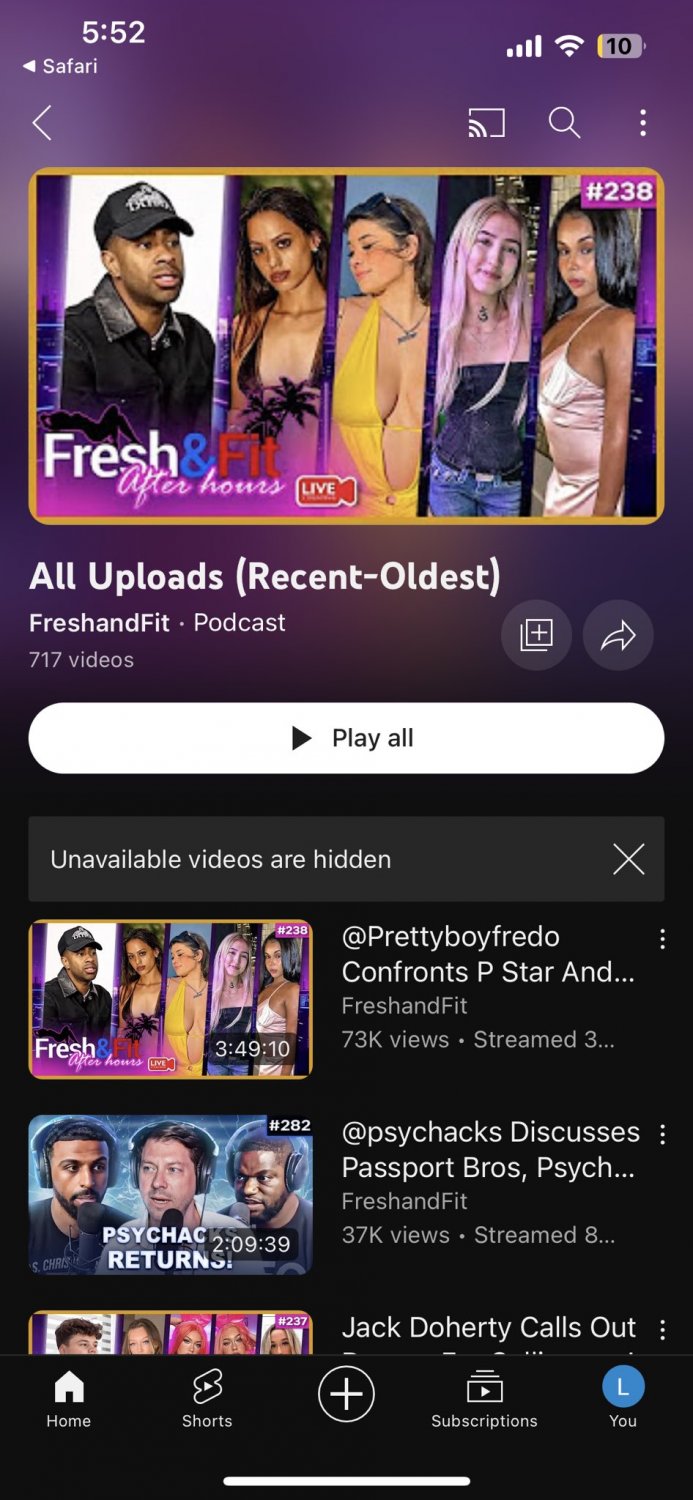Tap Play all button
Viewport: 693px width, 1500px height.
[346, 738]
